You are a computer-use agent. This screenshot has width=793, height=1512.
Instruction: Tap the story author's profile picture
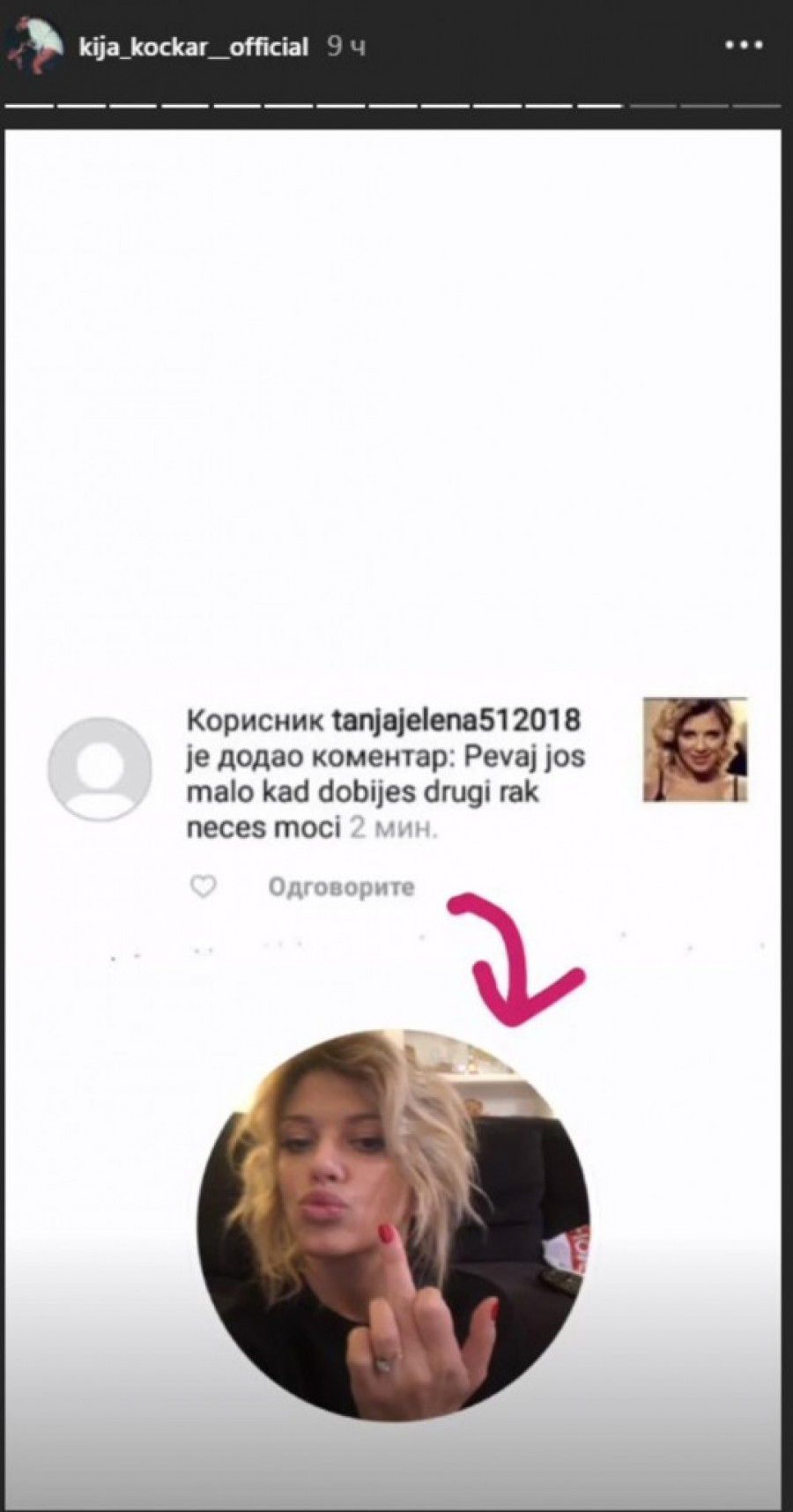[x=35, y=46]
